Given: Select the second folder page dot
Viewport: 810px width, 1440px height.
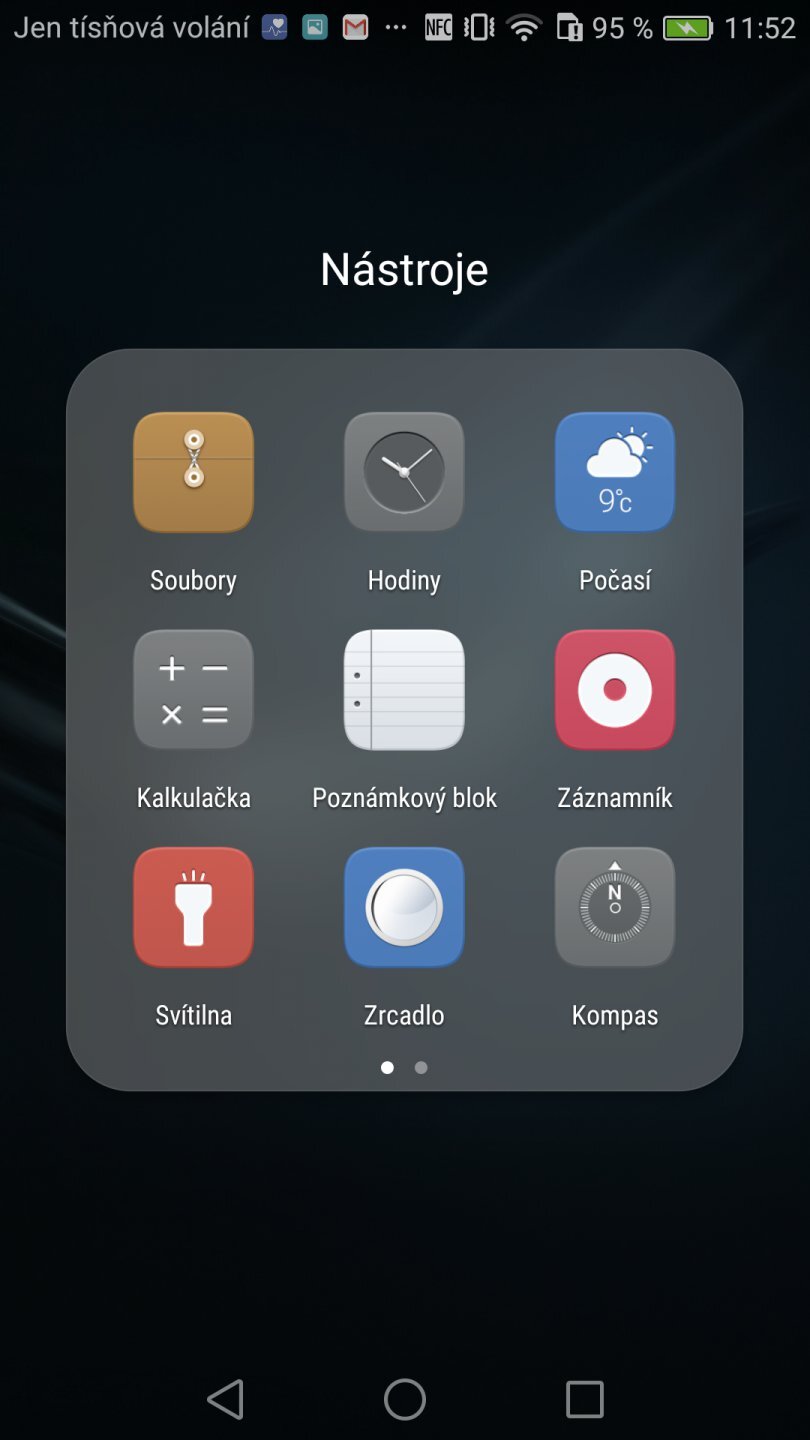Looking at the screenshot, I should (x=421, y=1068).
